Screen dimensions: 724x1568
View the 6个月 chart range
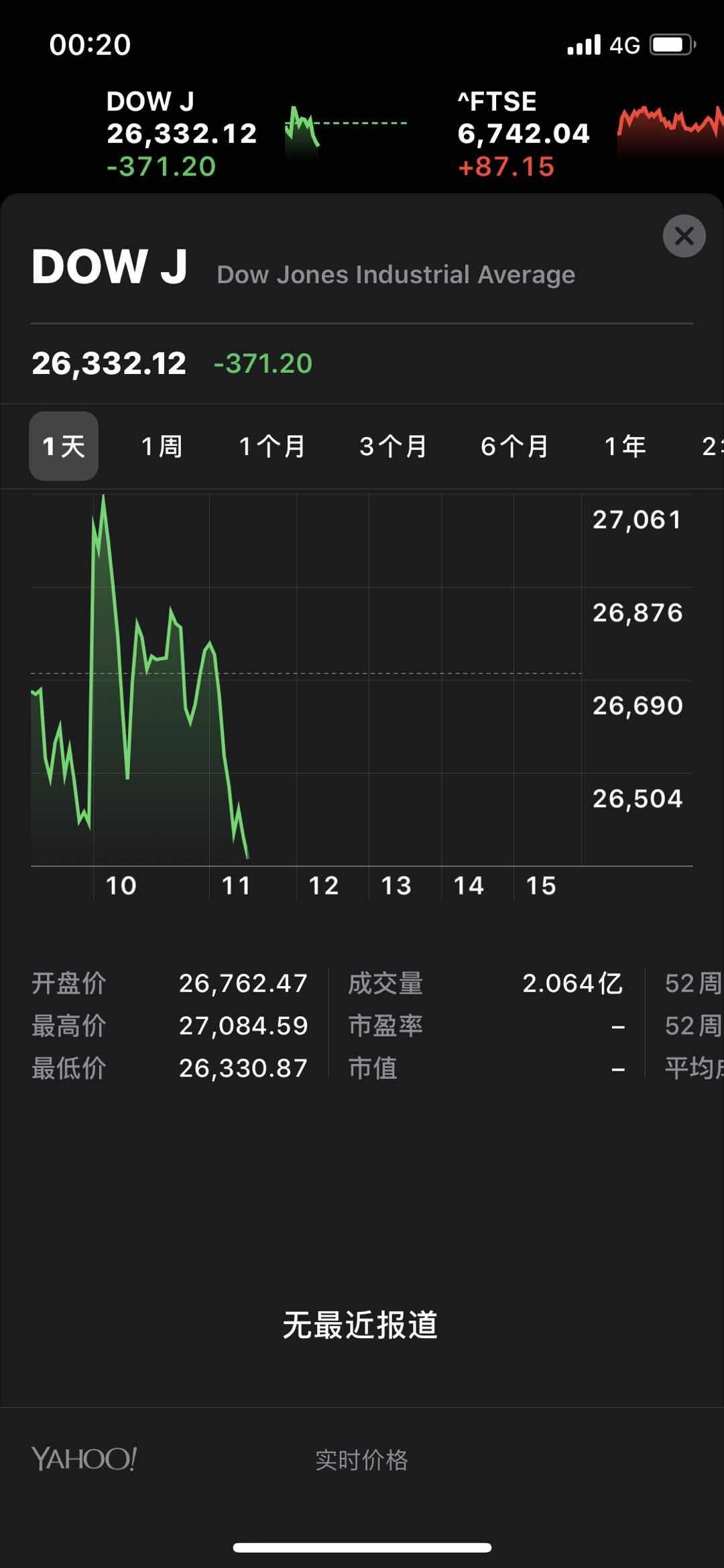pyautogui.click(x=515, y=446)
